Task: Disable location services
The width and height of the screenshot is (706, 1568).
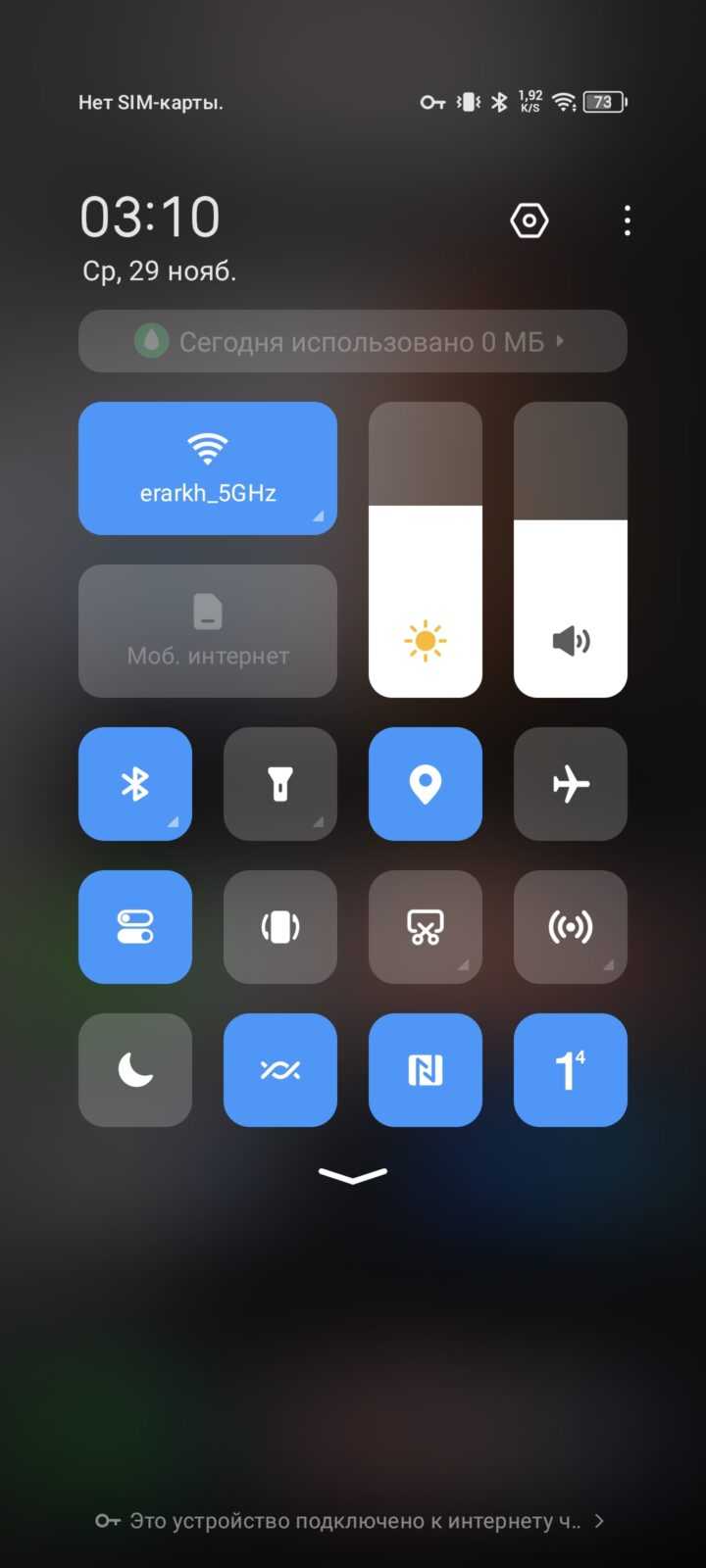Action: point(426,784)
